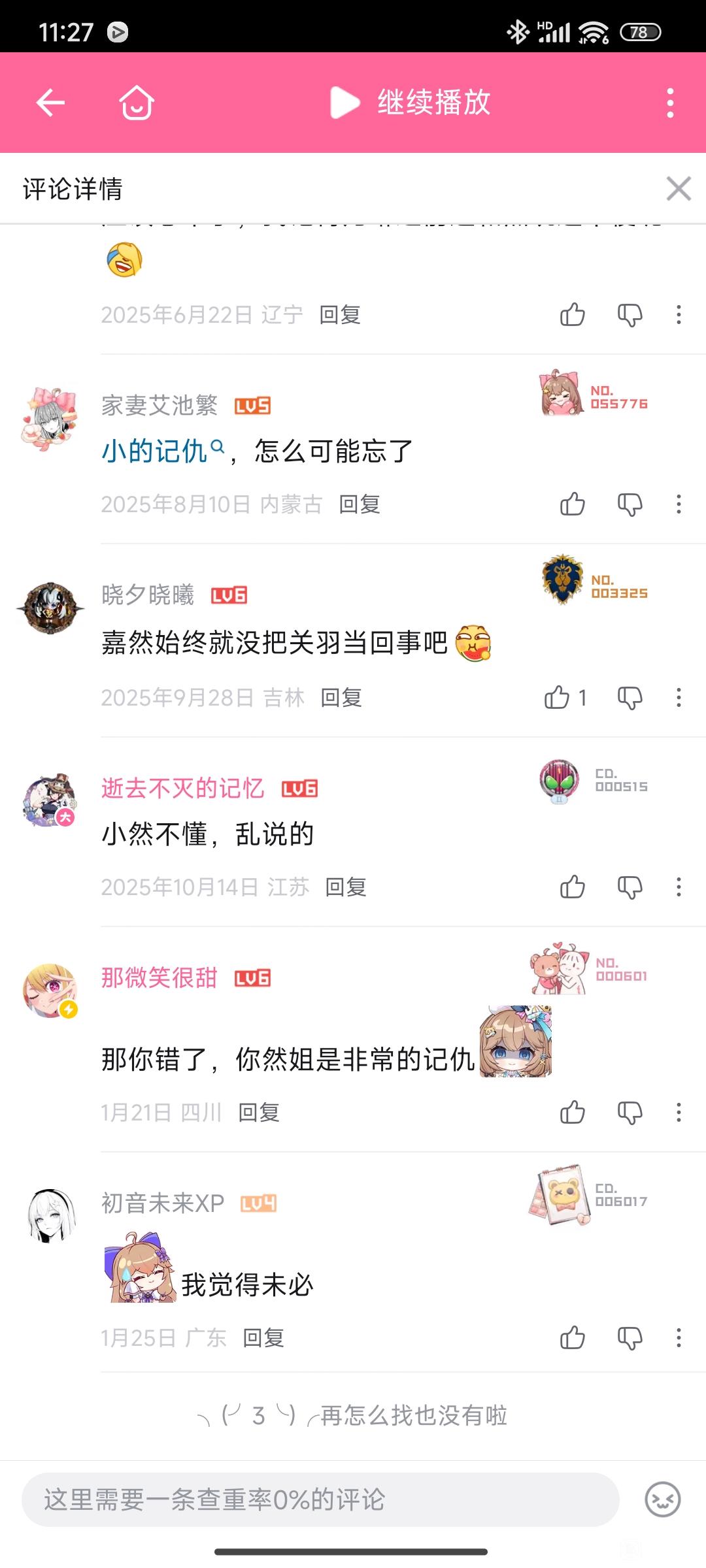Go back using the top arrow
706x1568 pixels.
coord(50,103)
